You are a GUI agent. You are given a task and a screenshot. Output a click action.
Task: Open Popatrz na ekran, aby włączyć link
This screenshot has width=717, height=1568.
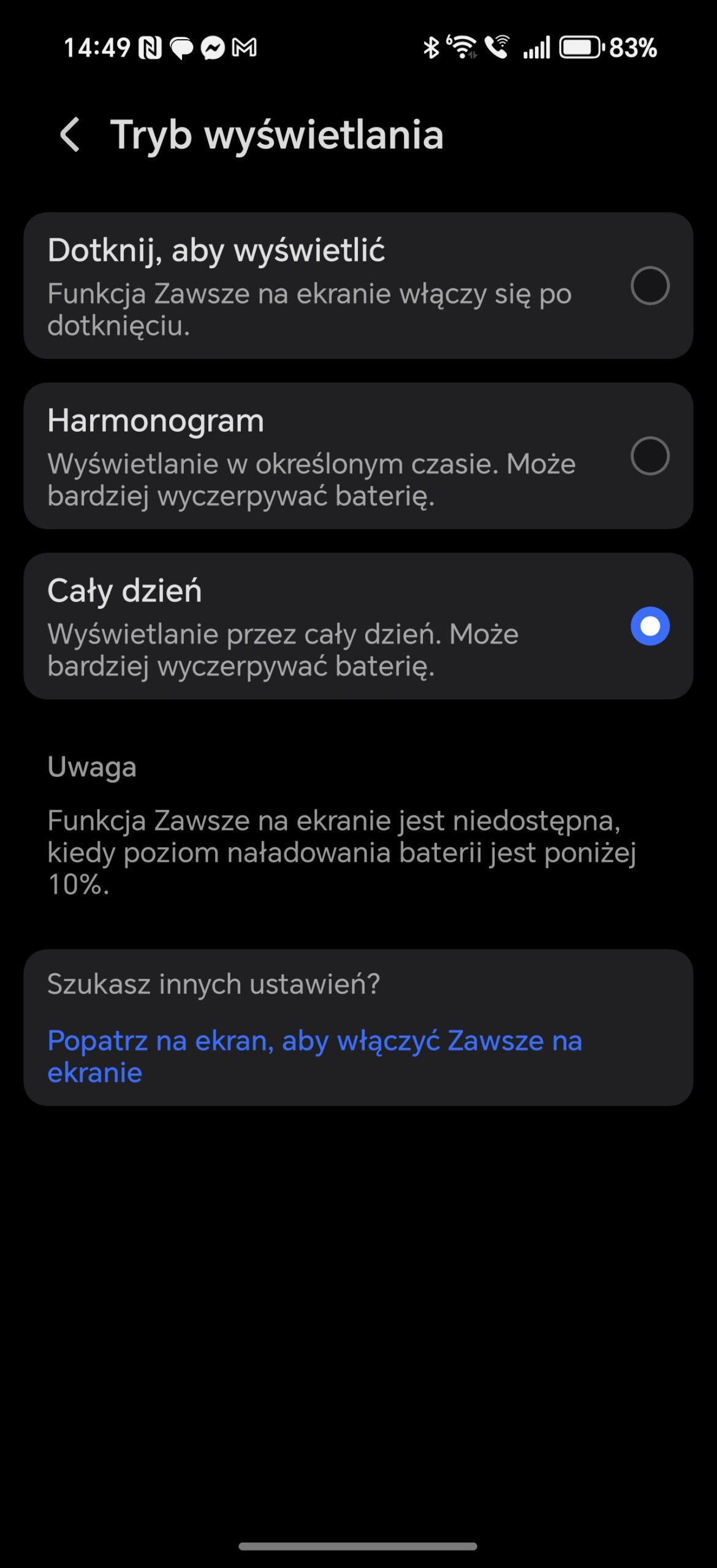[x=314, y=1056]
